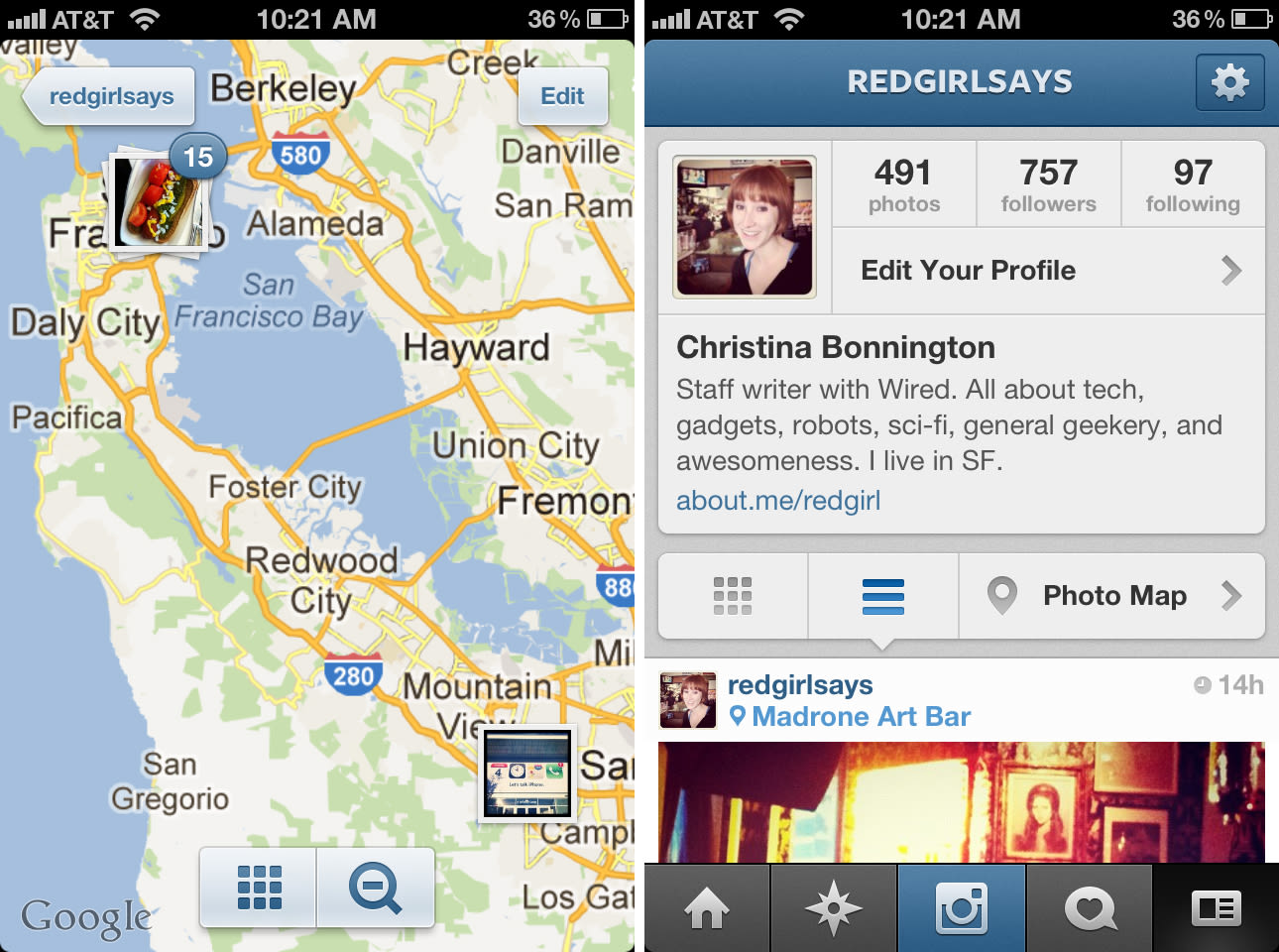Open the Explore star tab
The width and height of the screenshot is (1279, 952).
(x=834, y=908)
